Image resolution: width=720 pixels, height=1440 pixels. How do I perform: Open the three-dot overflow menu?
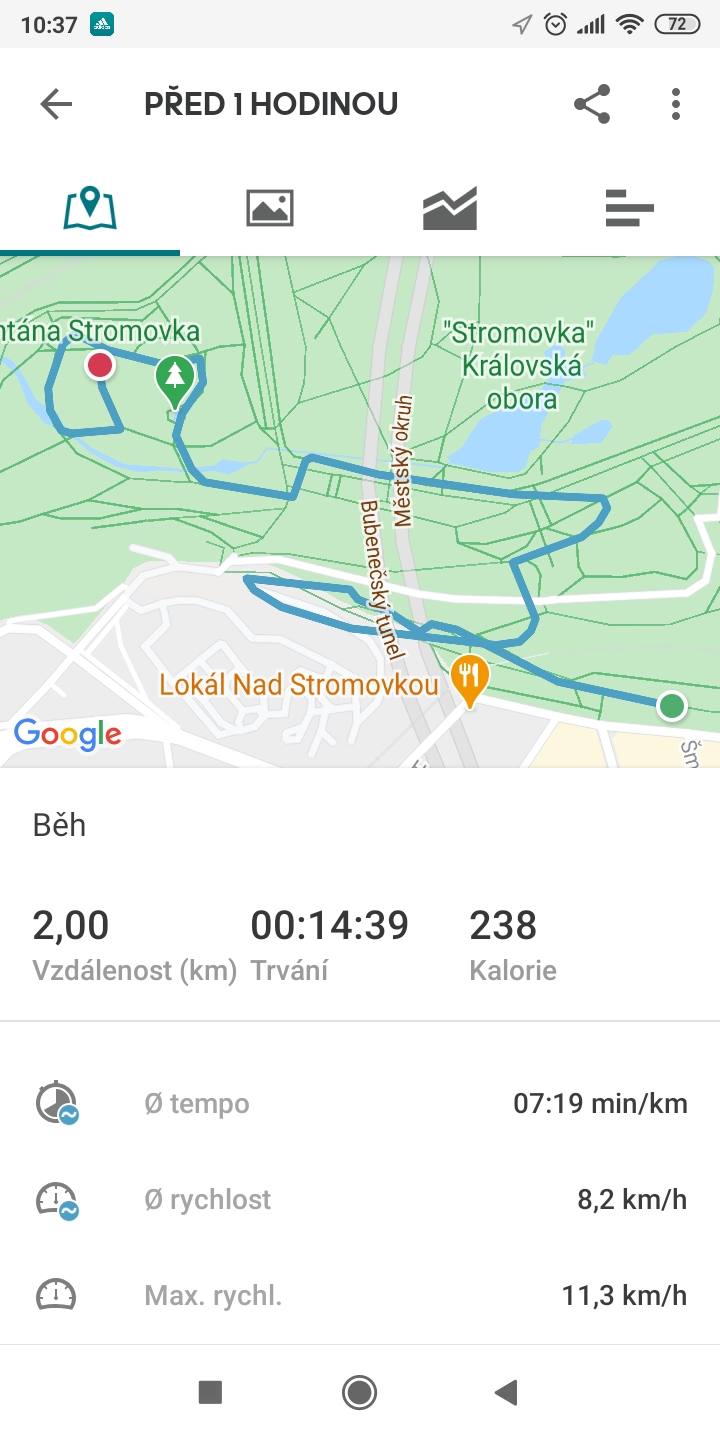676,104
